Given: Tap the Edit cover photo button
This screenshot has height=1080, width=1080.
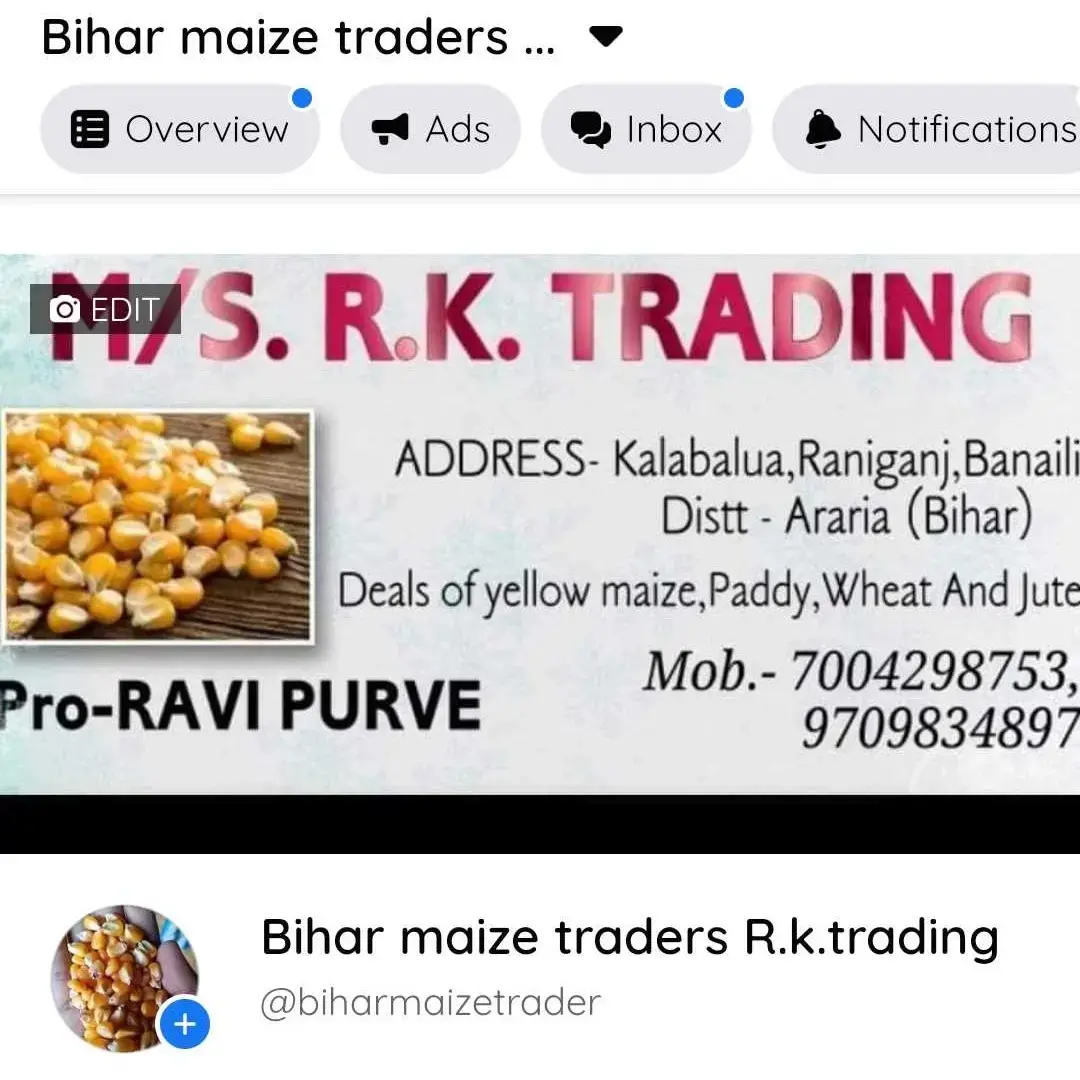Looking at the screenshot, I should point(105,309).
